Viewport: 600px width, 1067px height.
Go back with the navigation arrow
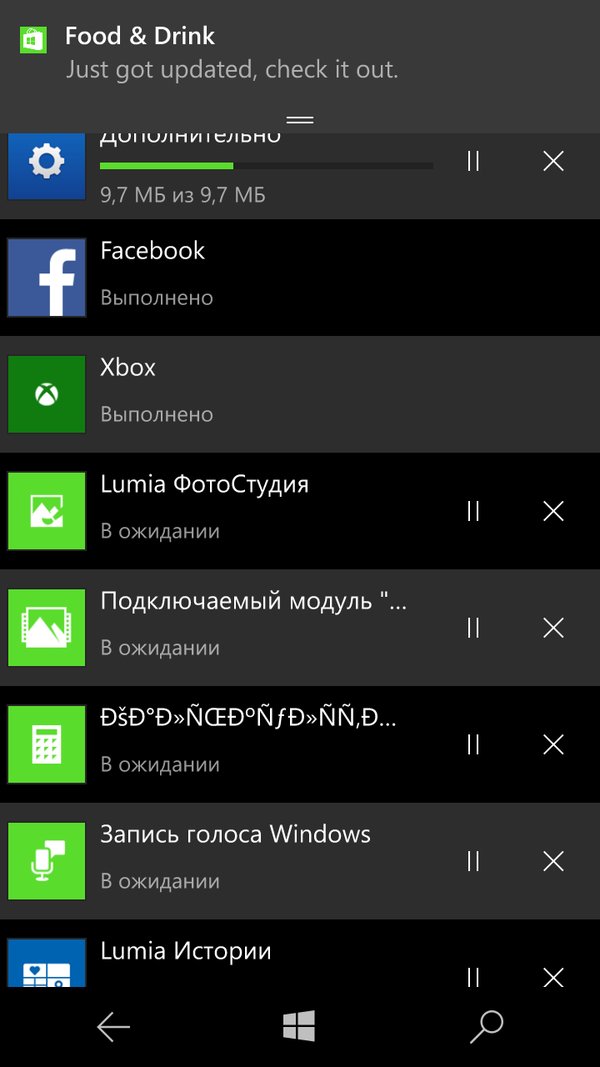point(113,1027)
